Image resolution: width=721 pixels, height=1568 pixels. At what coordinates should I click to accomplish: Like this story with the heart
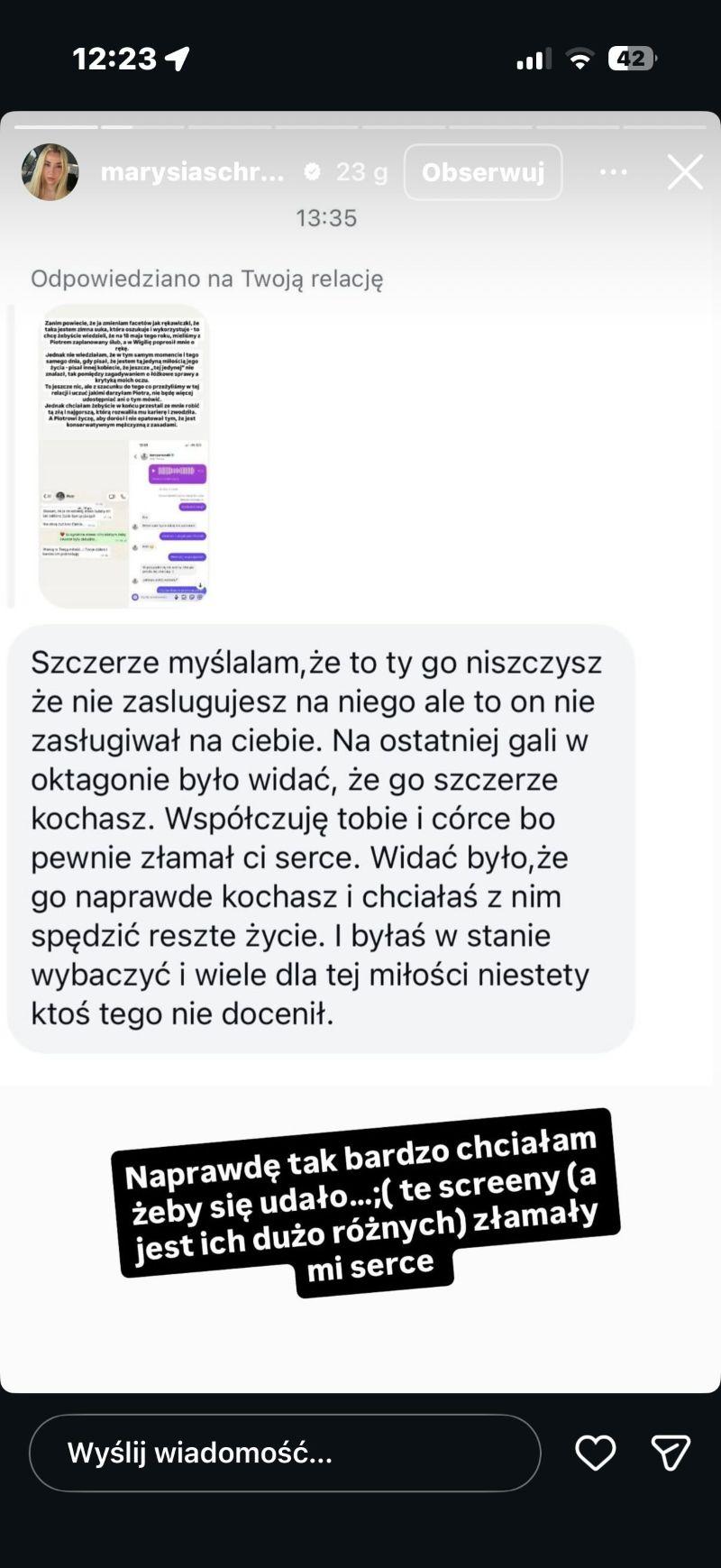point(596,1453)
